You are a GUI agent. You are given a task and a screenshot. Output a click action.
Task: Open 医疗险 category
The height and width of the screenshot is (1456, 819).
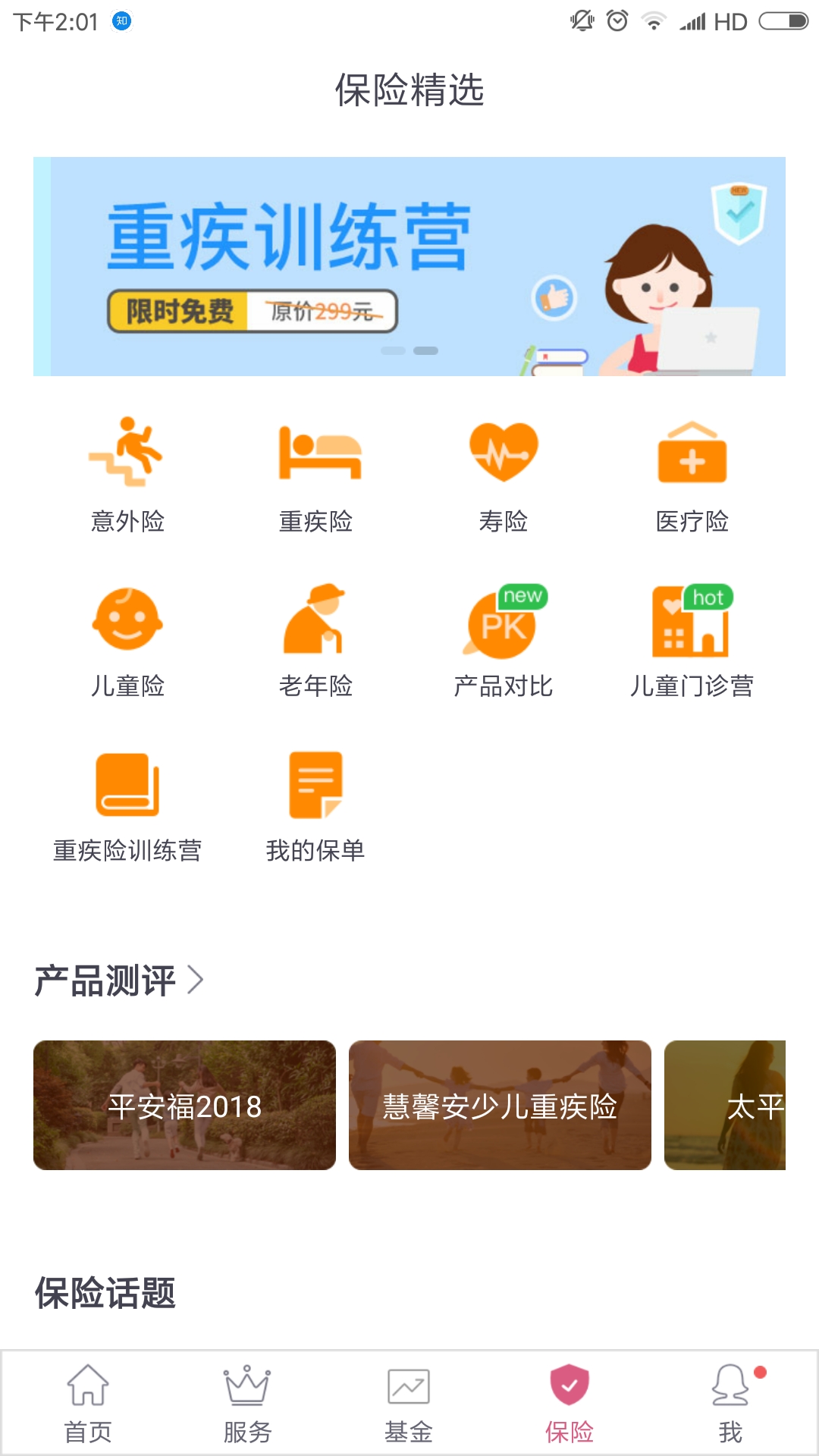coord(692,475)
